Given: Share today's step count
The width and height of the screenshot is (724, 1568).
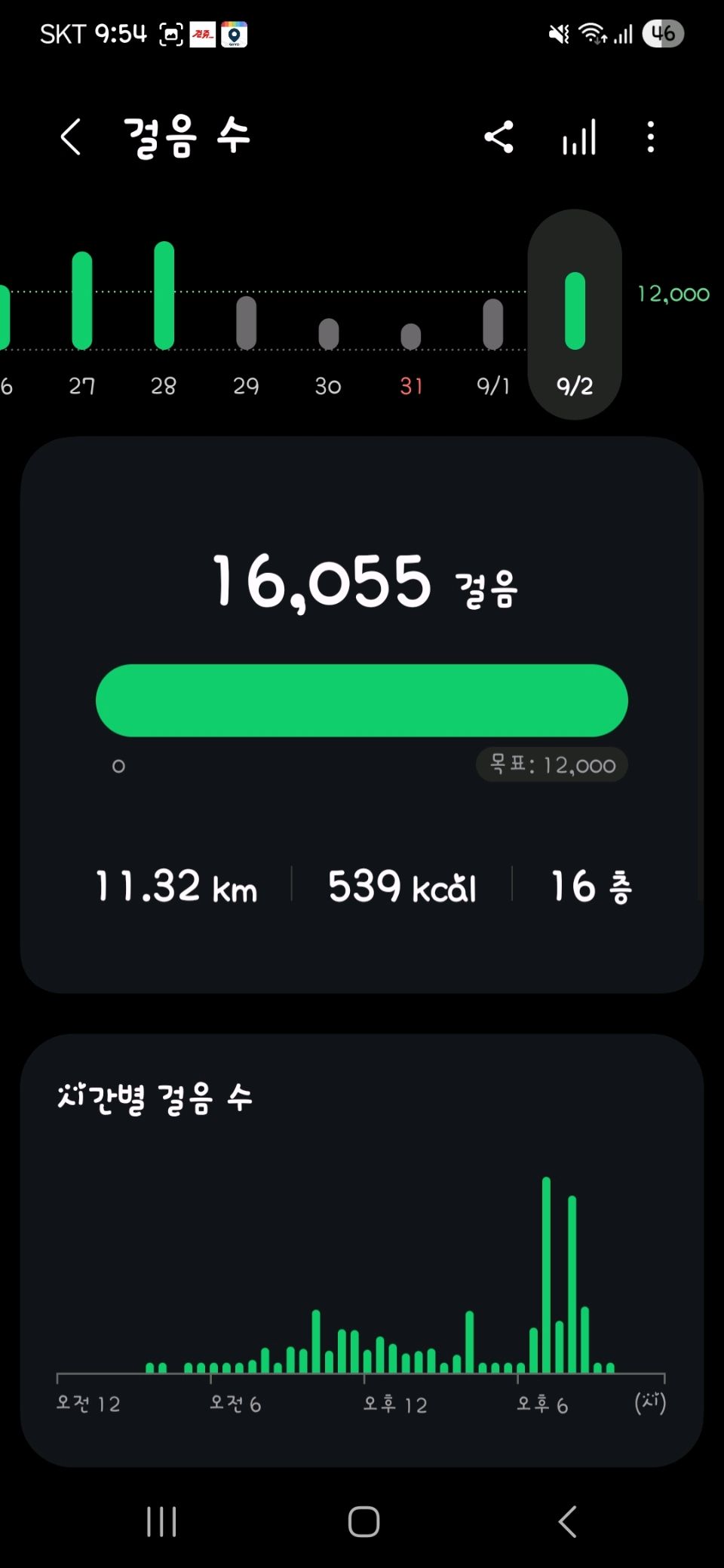Looking at the screenshot, I should point(499,137).
